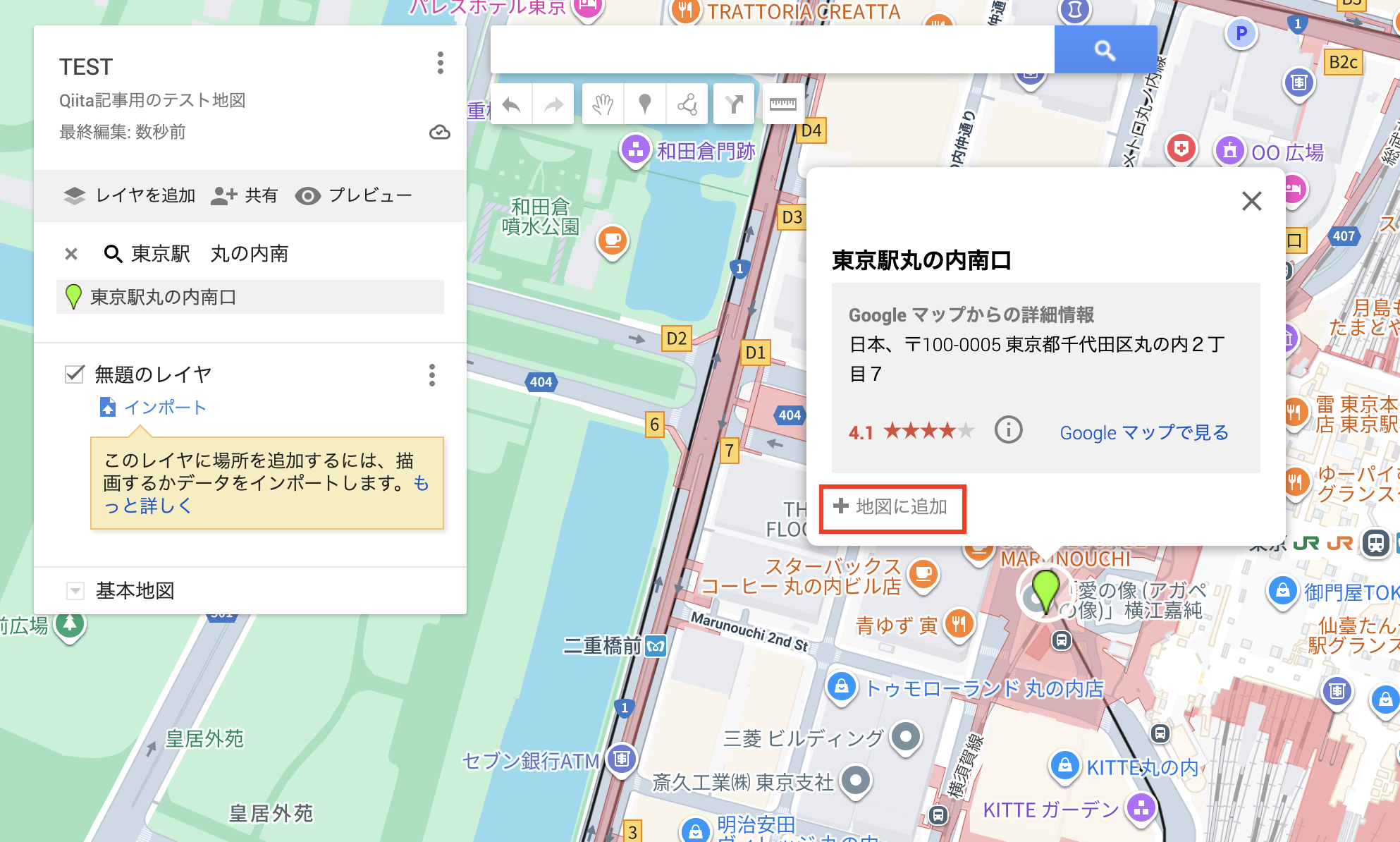1400x842 pixels.
Task: Open the 無題のレイヤ options menu
Action: pos(431,375)
